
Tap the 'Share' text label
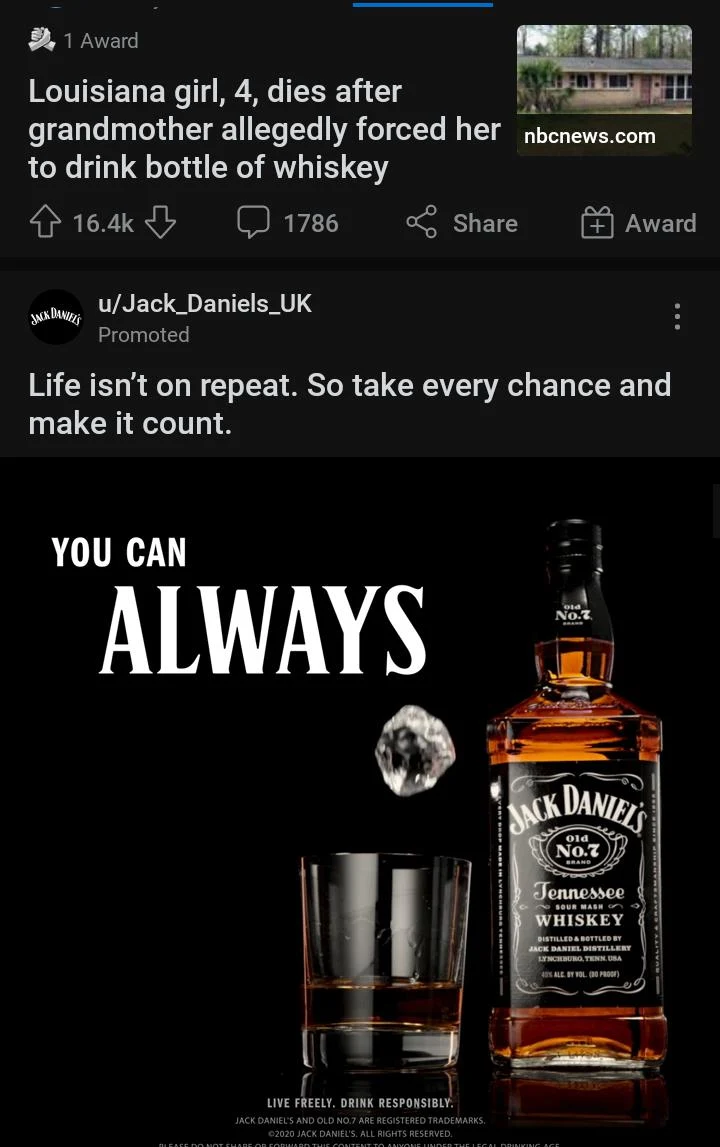tap(485, 223)
